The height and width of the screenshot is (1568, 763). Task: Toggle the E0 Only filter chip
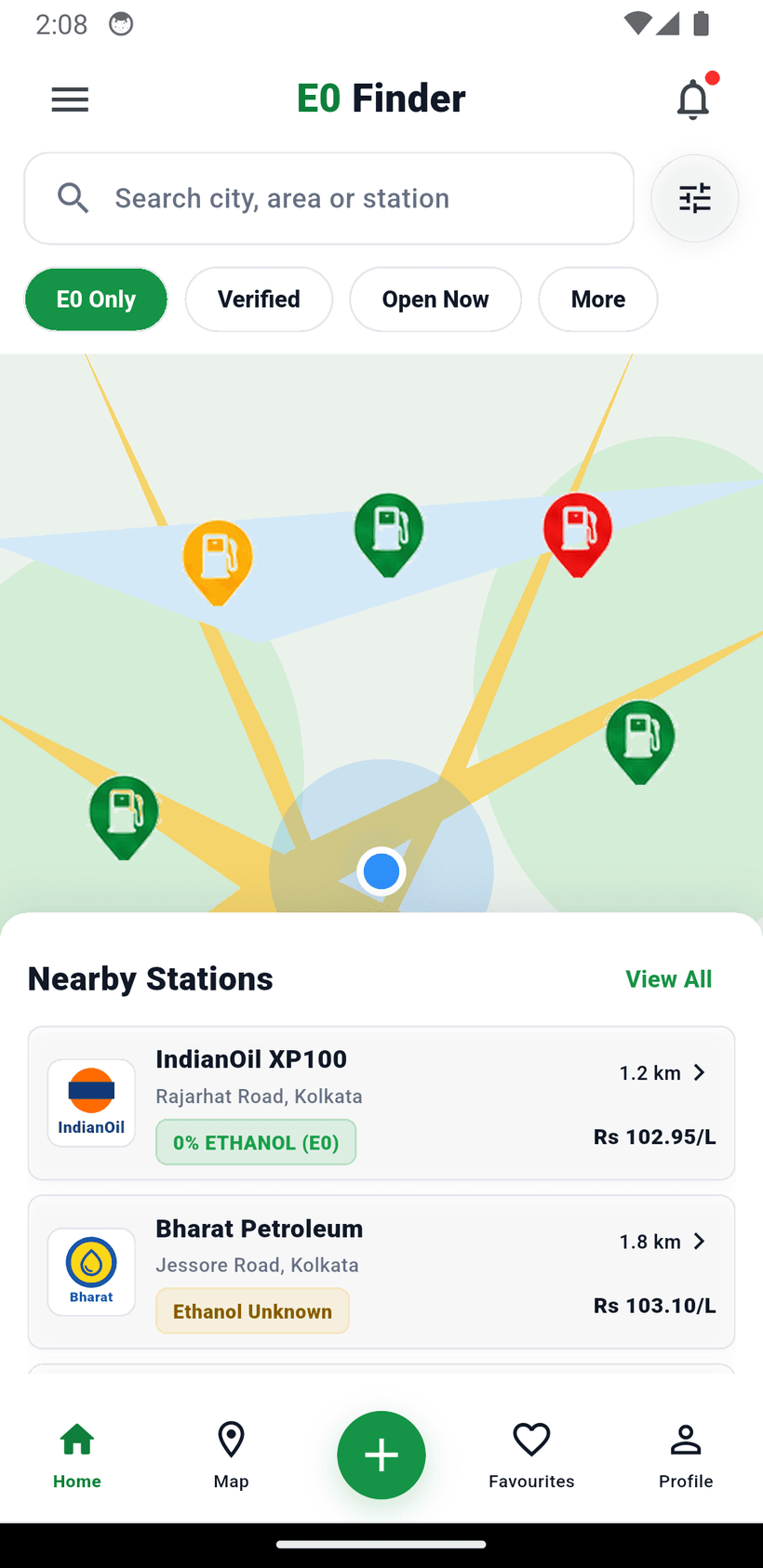click(96, 299)
